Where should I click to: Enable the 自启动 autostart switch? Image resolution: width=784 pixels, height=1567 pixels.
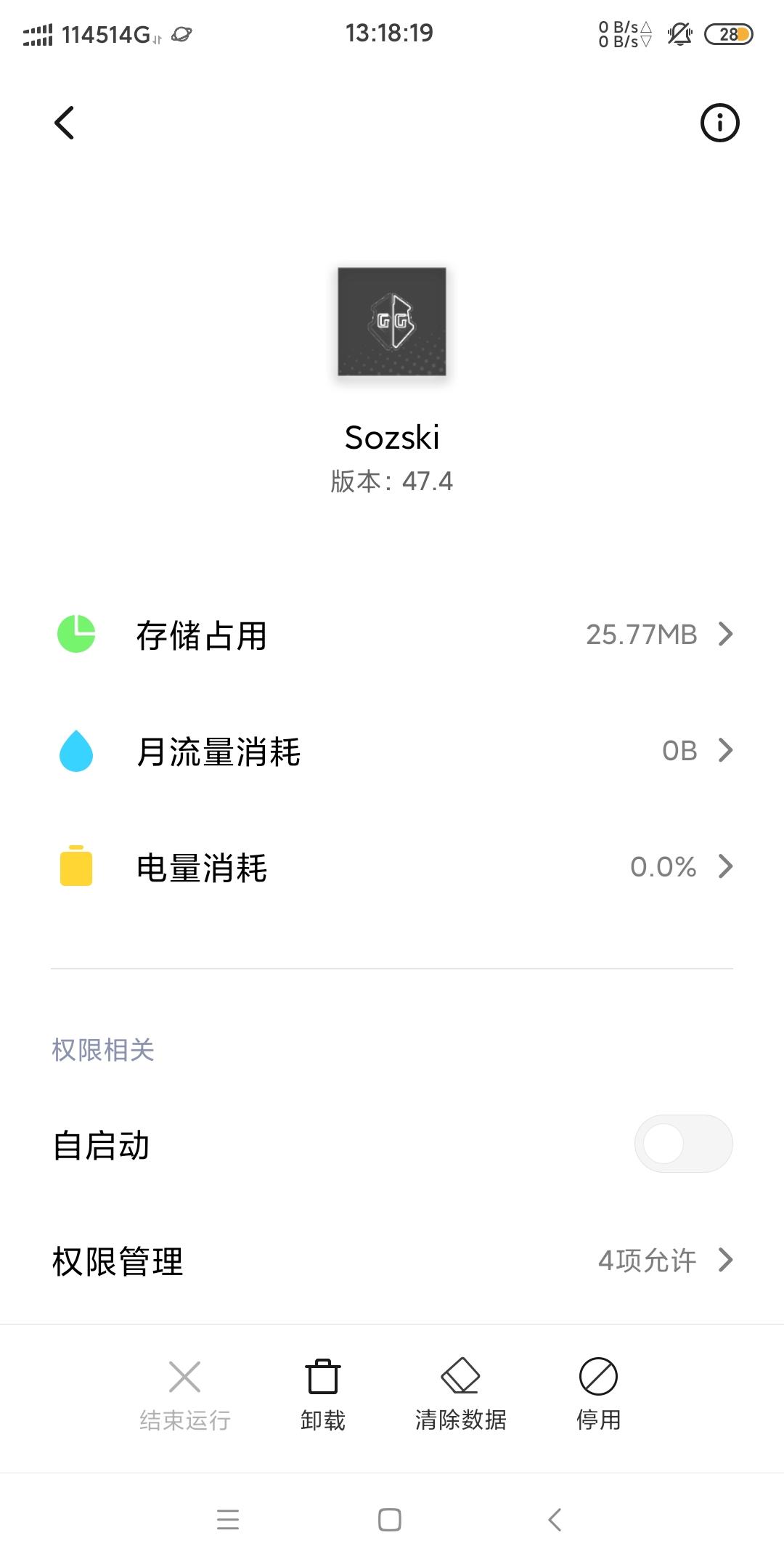(682, 1144)
